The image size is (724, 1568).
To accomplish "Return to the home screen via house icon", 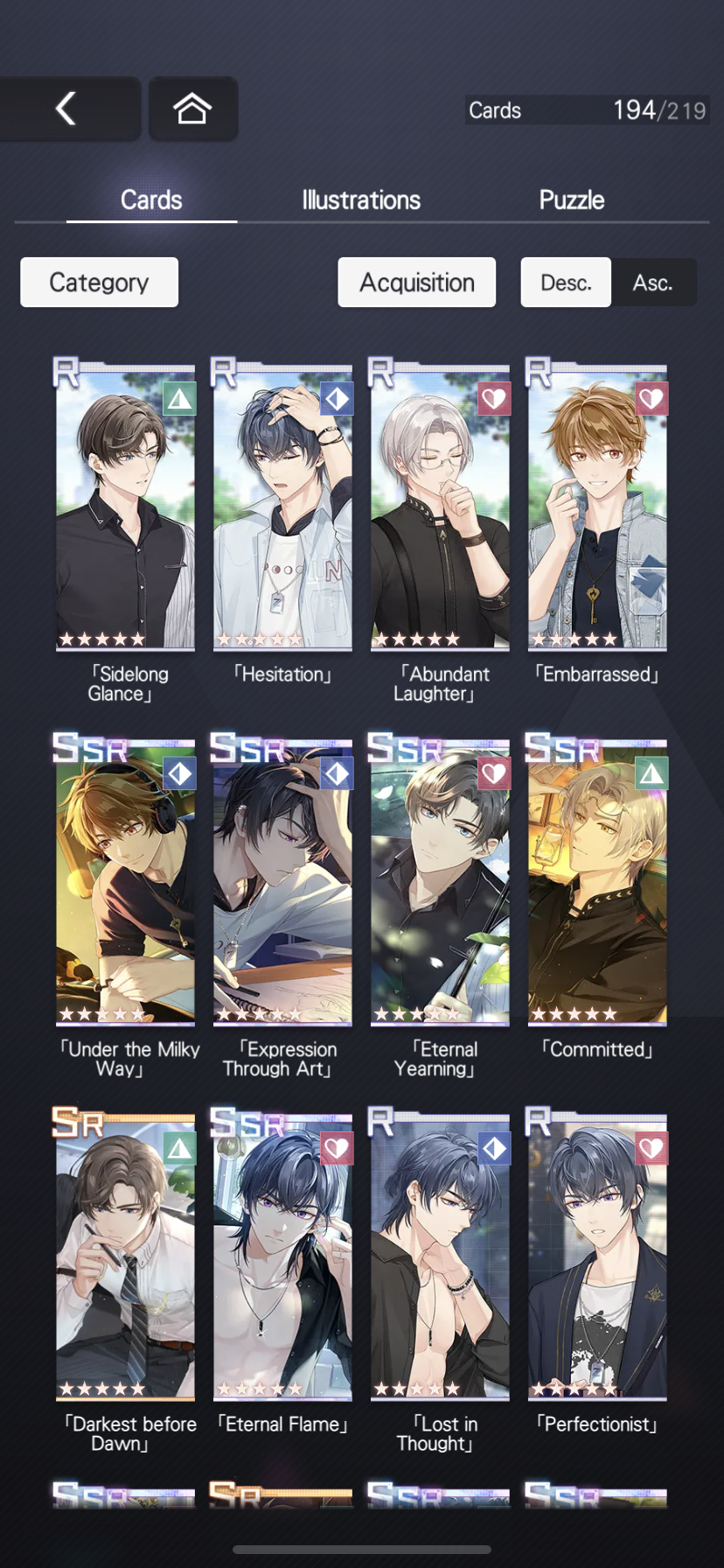I will coord(192,108).
